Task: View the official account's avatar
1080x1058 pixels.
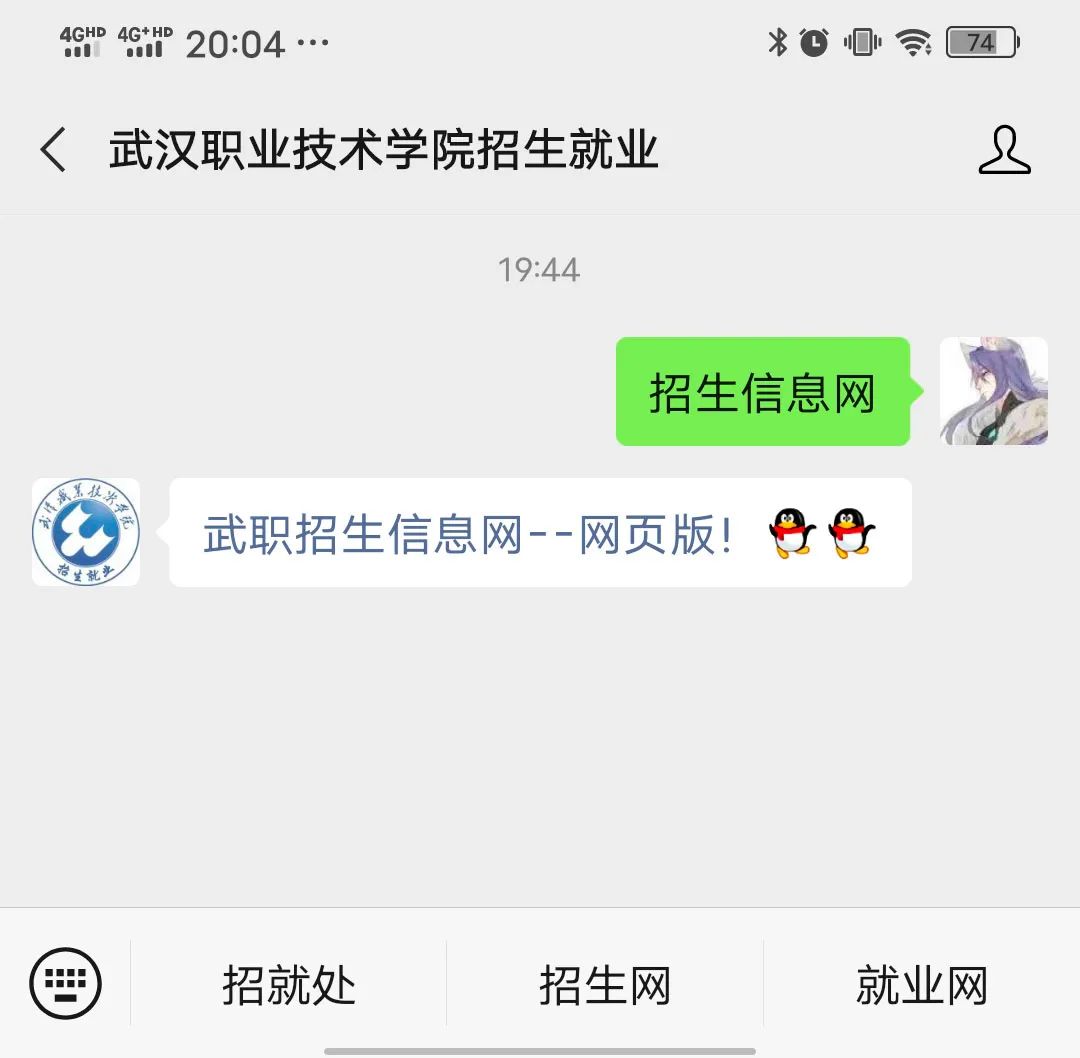Action: pyautogui.click(x=86, y=532)
